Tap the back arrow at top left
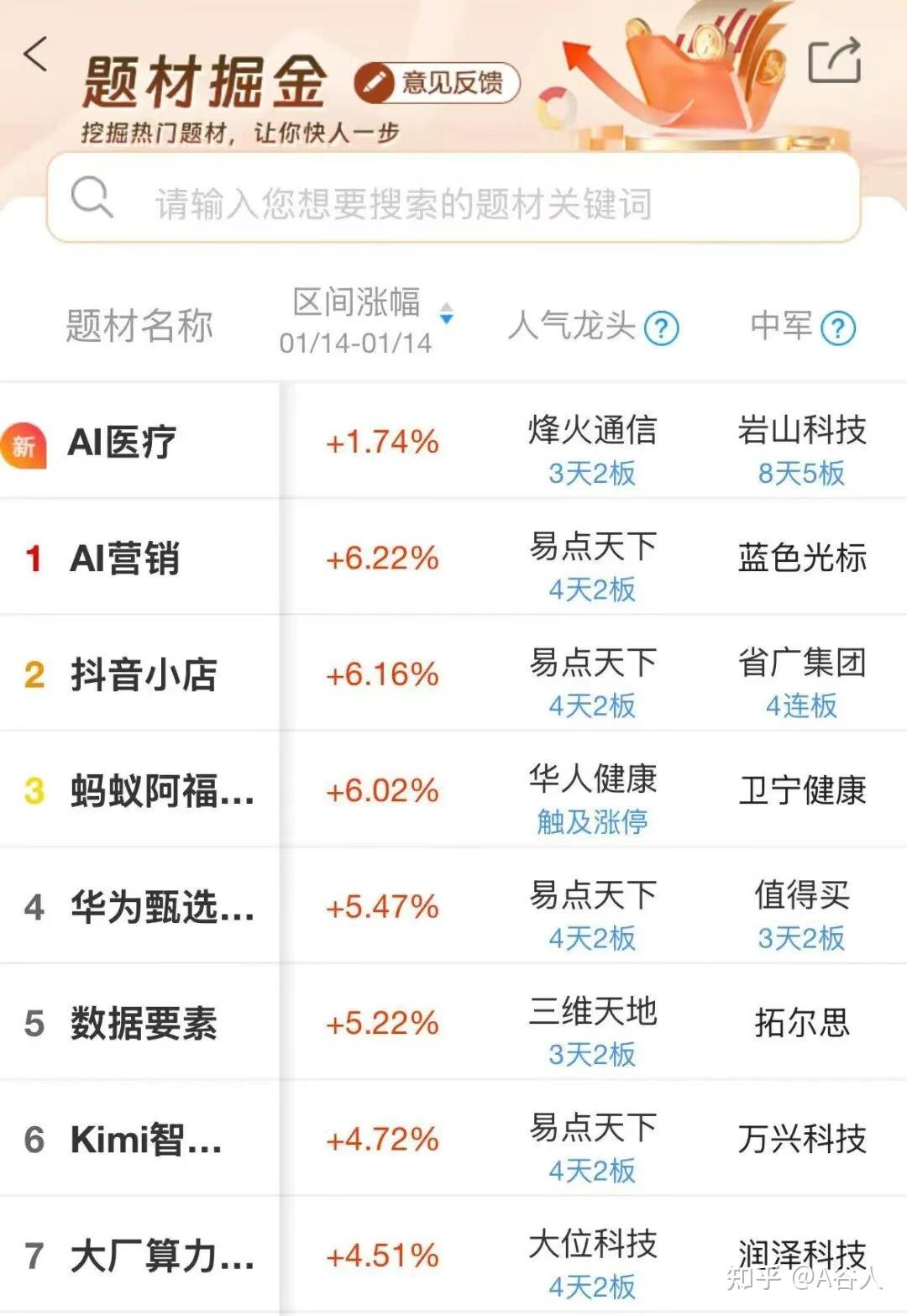Screen dimensions: 907x1316 coord(34,55)
